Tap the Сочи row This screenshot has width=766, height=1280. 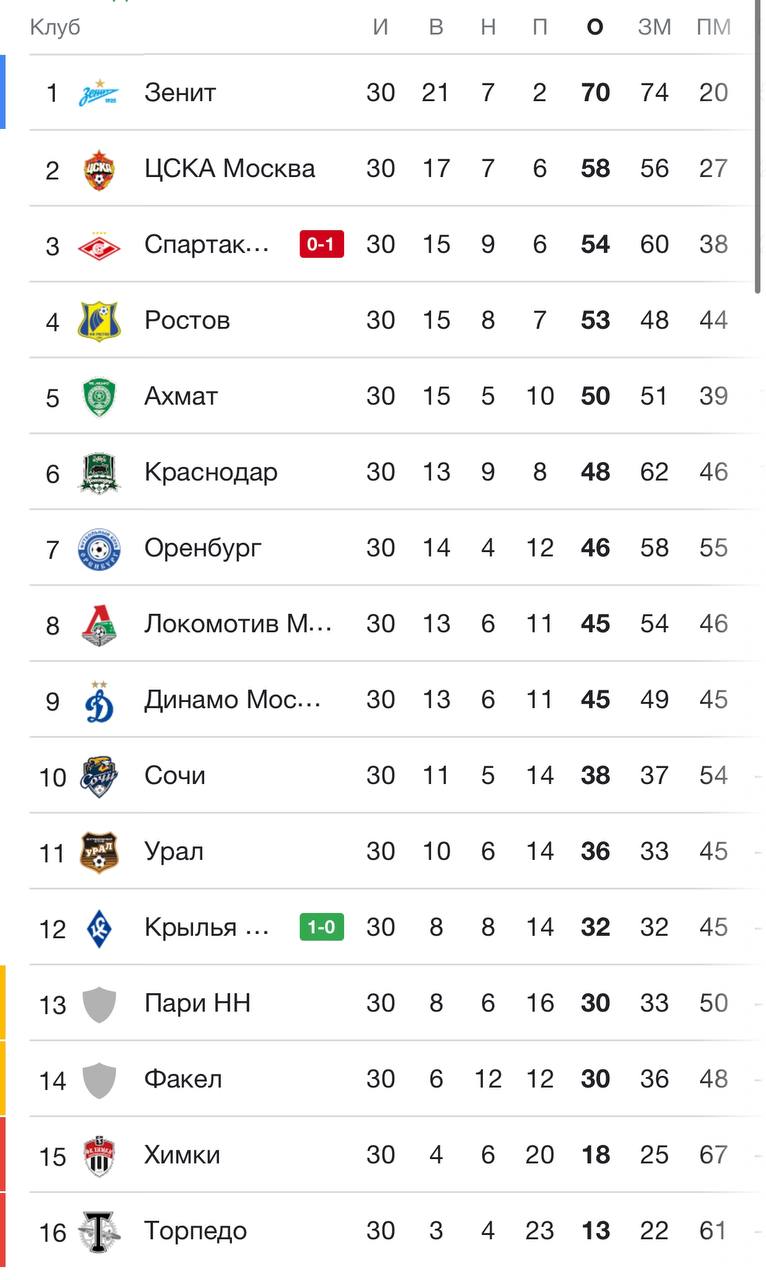click(x=391, y=777)
